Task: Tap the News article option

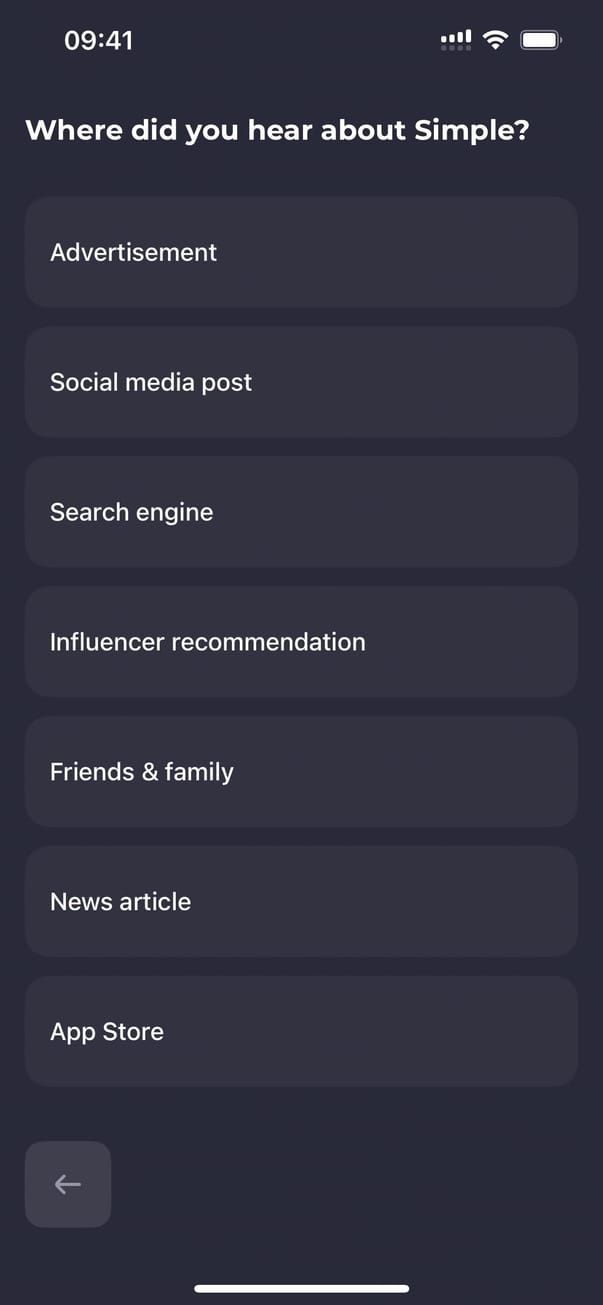Action: coord(301,902)
